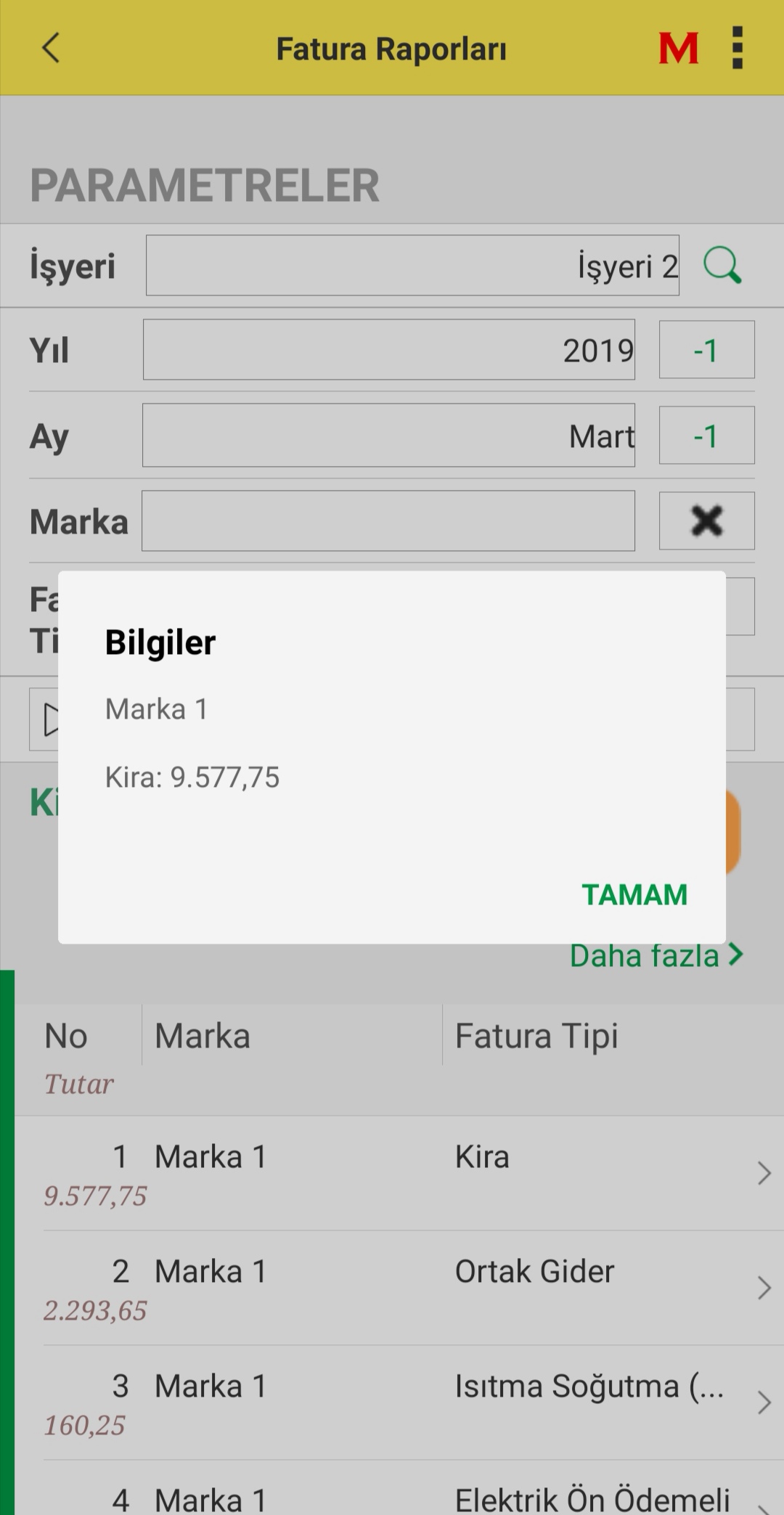The width and height of the screenshot is (784, 1515).
Task: Expand the Ortak Gider row with its chevron
Action: click(765, 1288)
